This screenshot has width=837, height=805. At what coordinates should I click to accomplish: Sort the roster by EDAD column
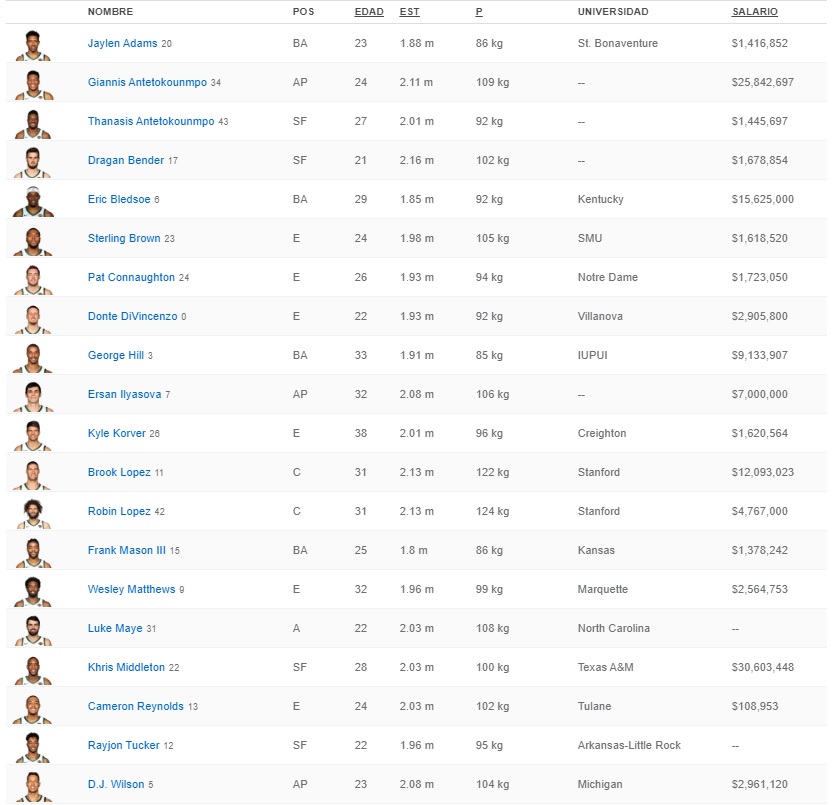(x=368, y=12)
